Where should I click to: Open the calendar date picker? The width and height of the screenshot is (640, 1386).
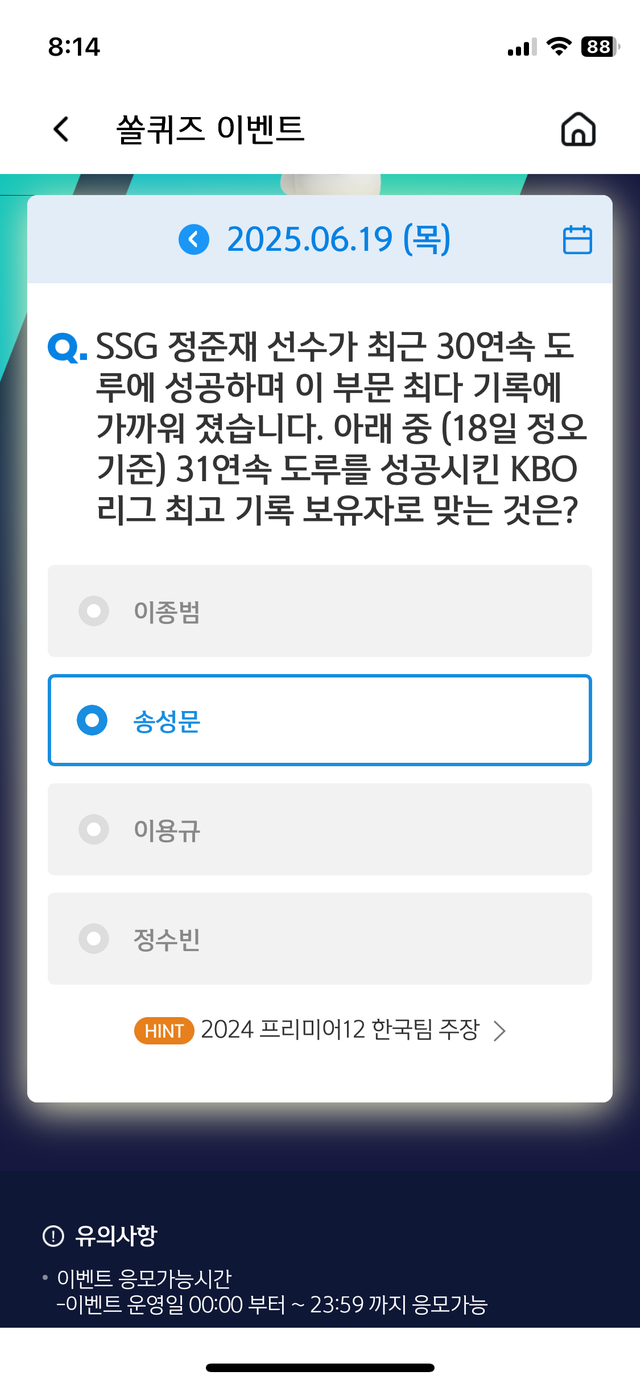(578, 240)
